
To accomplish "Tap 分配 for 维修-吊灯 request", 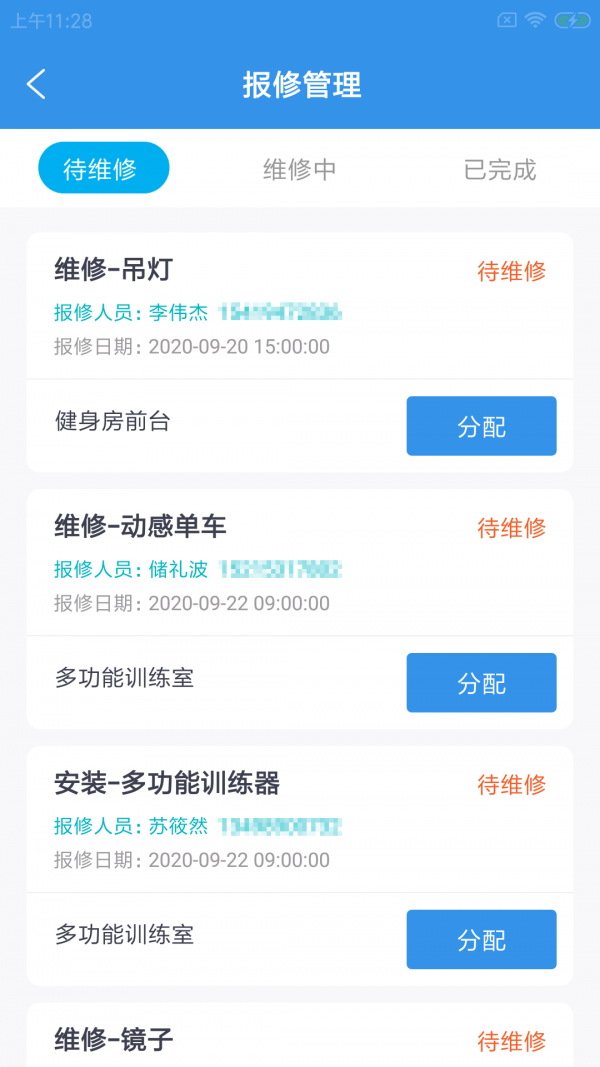I will pyautogui.click(x=481, y=426).
